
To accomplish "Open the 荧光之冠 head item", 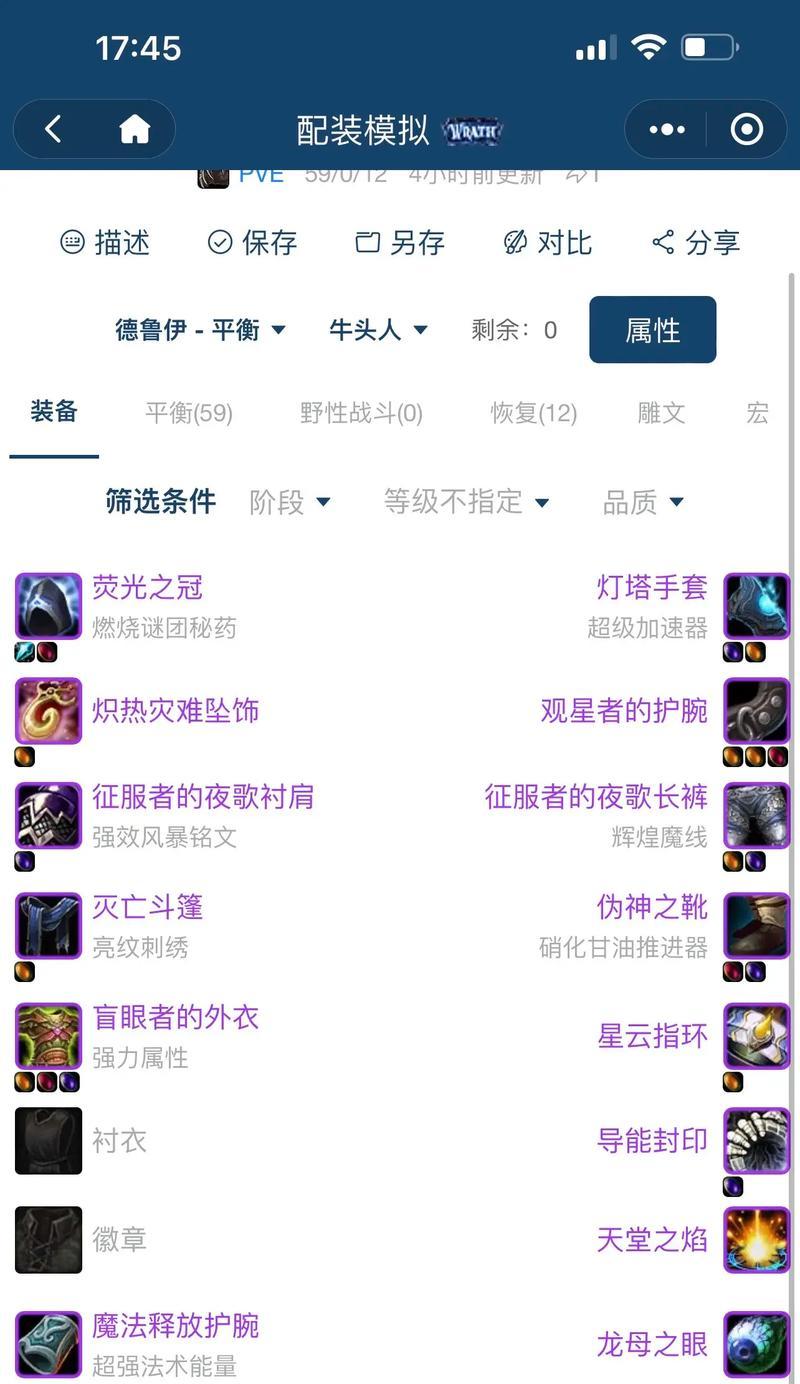I will coord(147,587).
